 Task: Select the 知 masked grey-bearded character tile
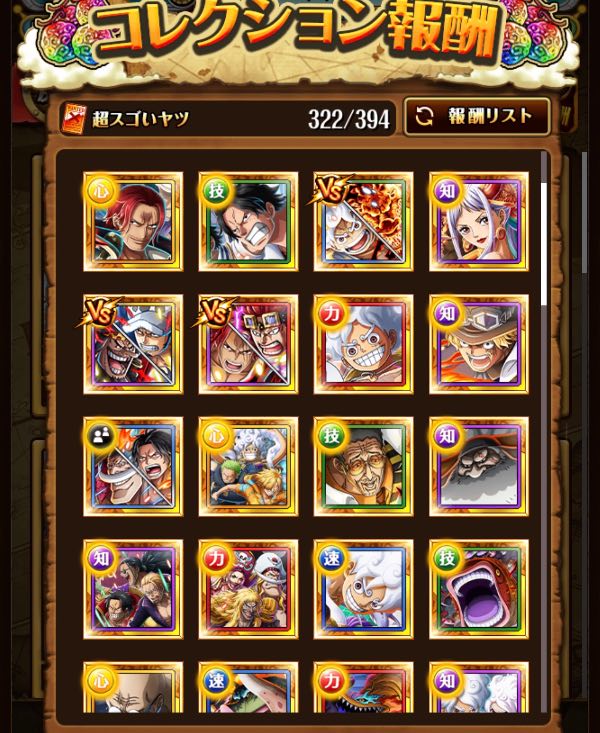[479, 467]
